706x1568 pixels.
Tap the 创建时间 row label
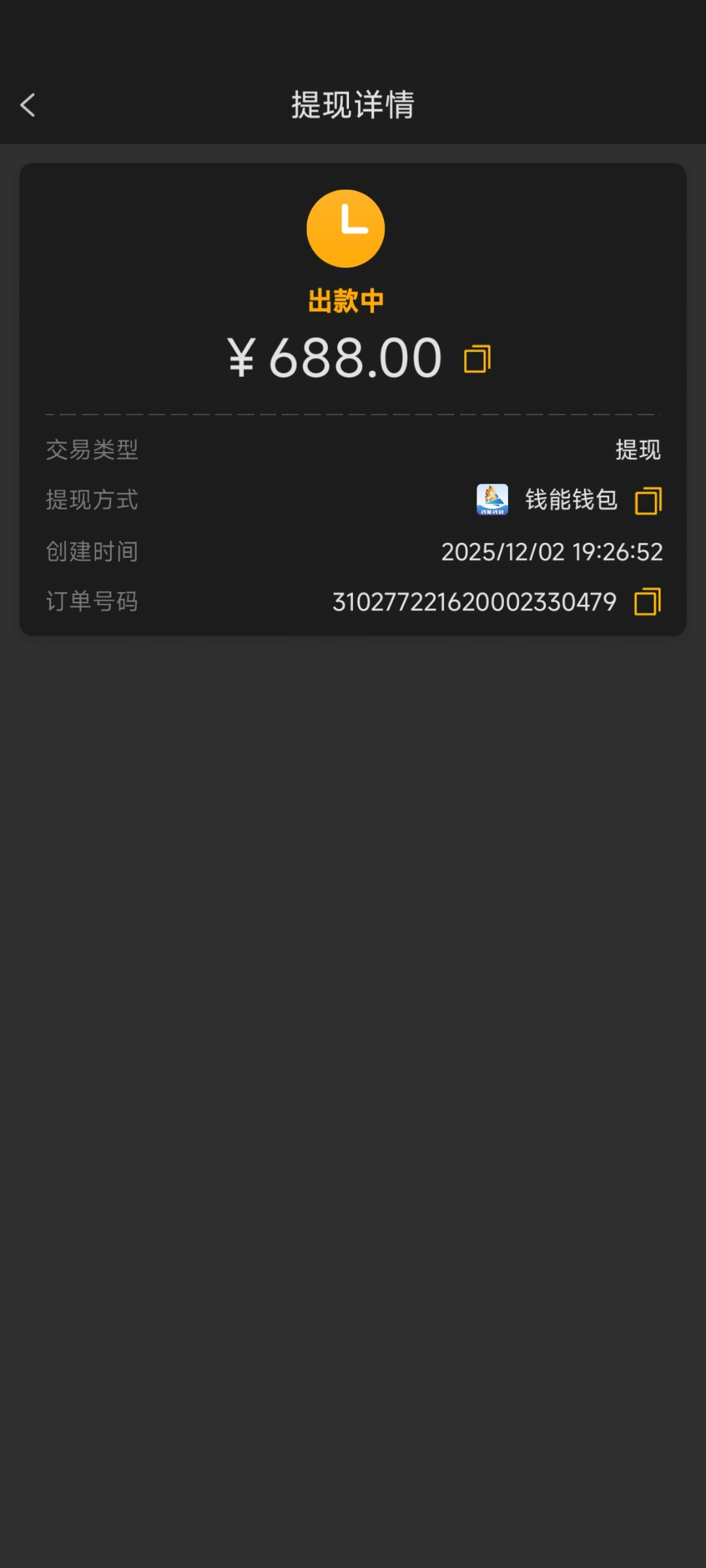tap(91, 551)
